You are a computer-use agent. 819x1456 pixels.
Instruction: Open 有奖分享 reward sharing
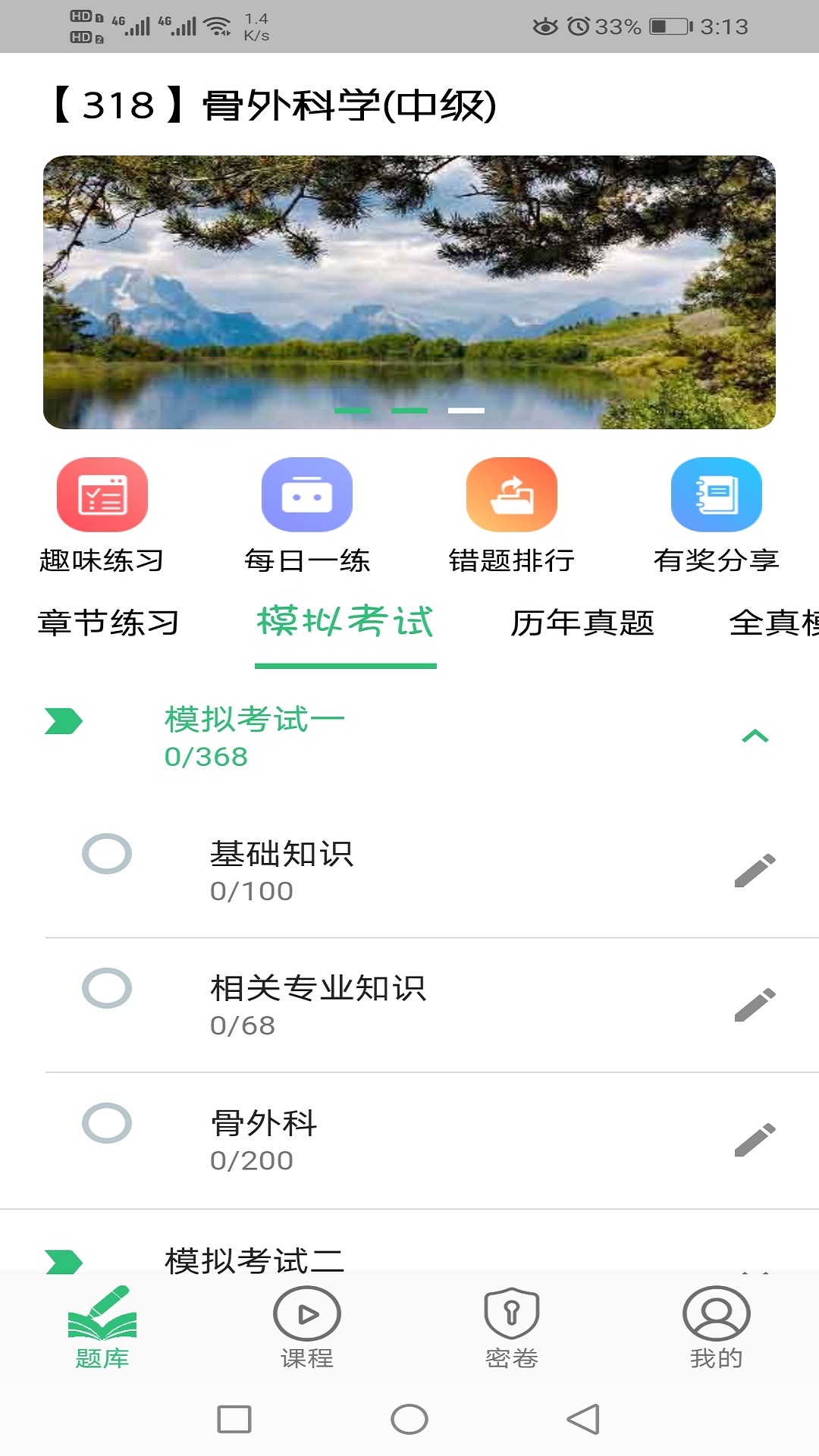717,516
